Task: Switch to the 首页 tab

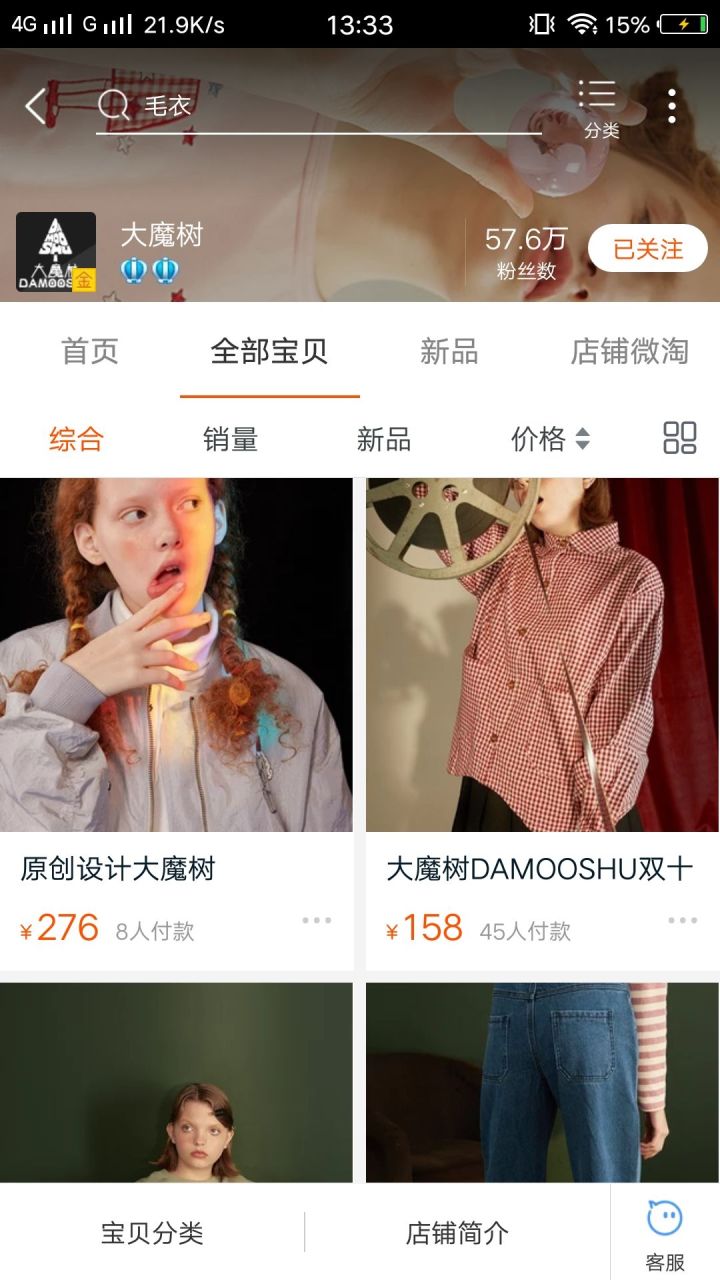Action: 90,351
